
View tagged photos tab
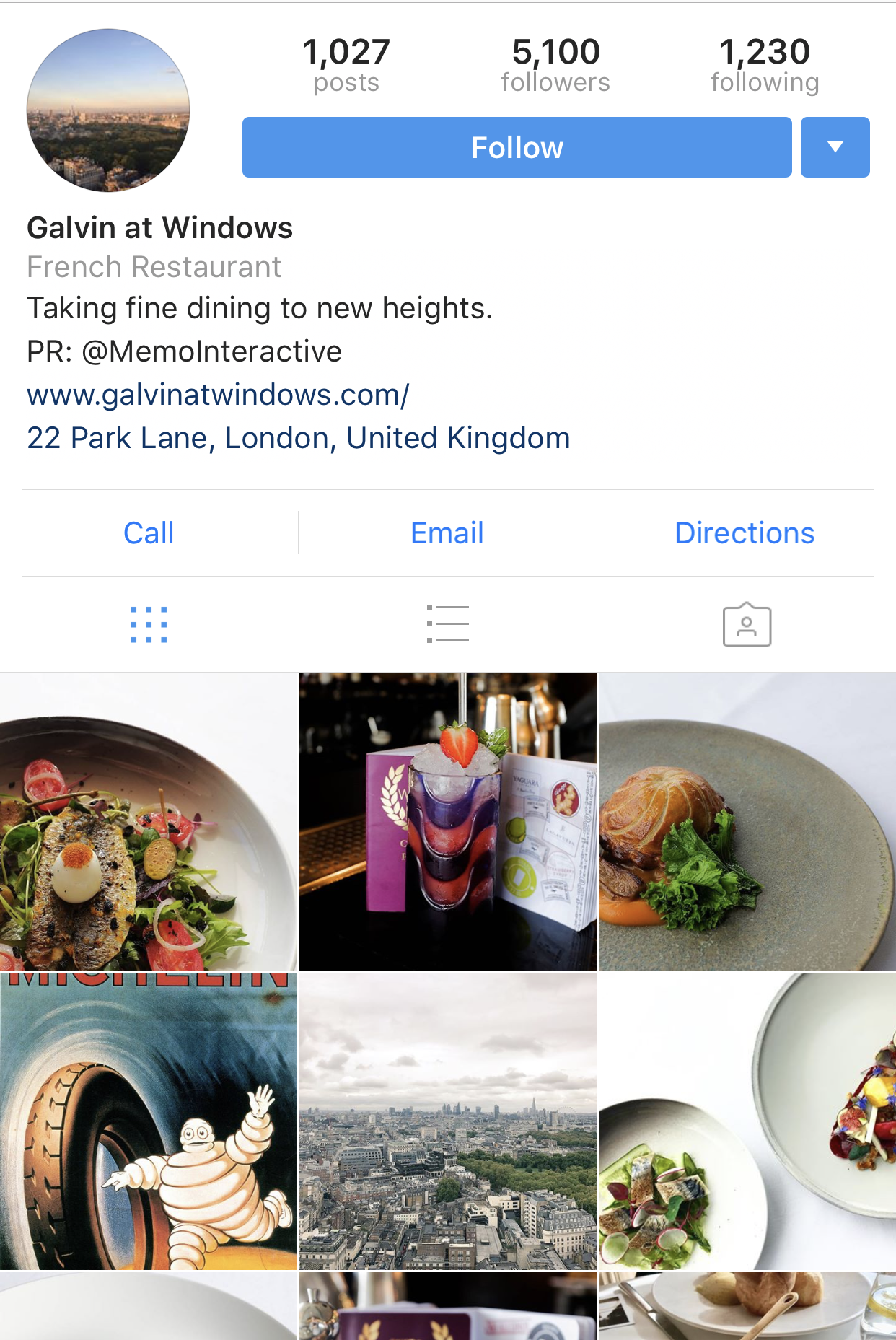click(x=747, y=624)
